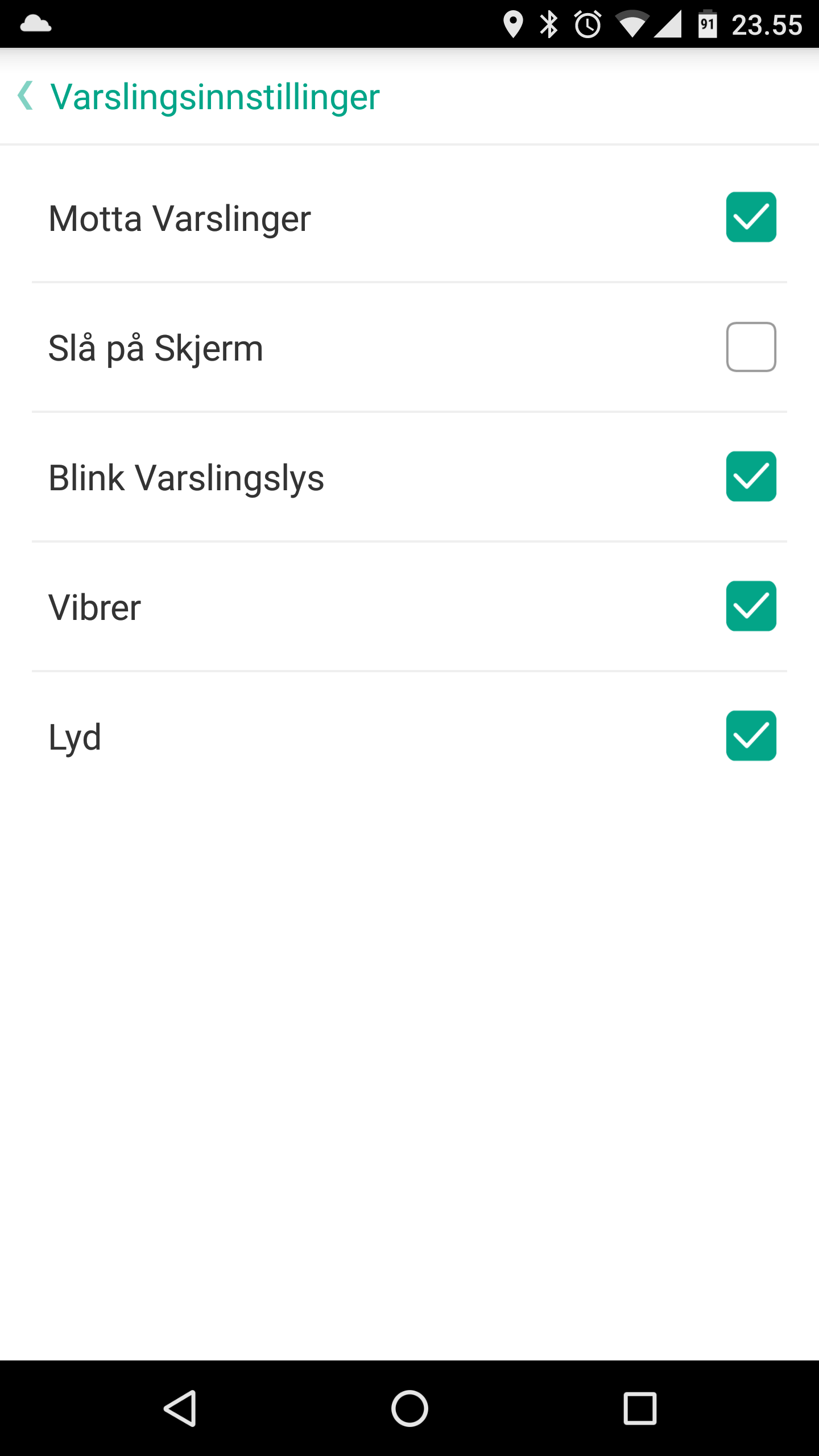Tap the system home button
This screenshot has width=819, height=1456.
coord(409,1408)
